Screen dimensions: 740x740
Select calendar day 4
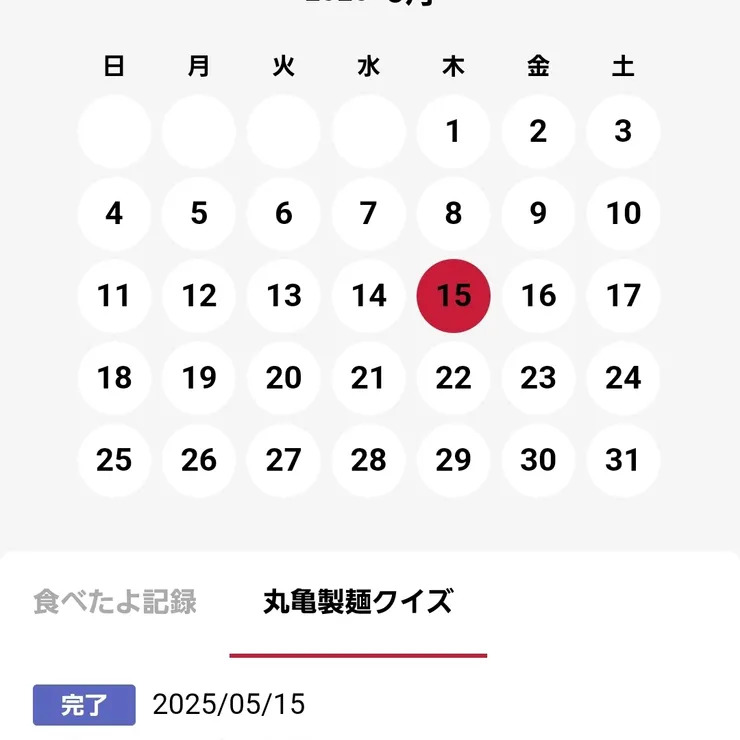pyautogui.click(x=114, y=213)
